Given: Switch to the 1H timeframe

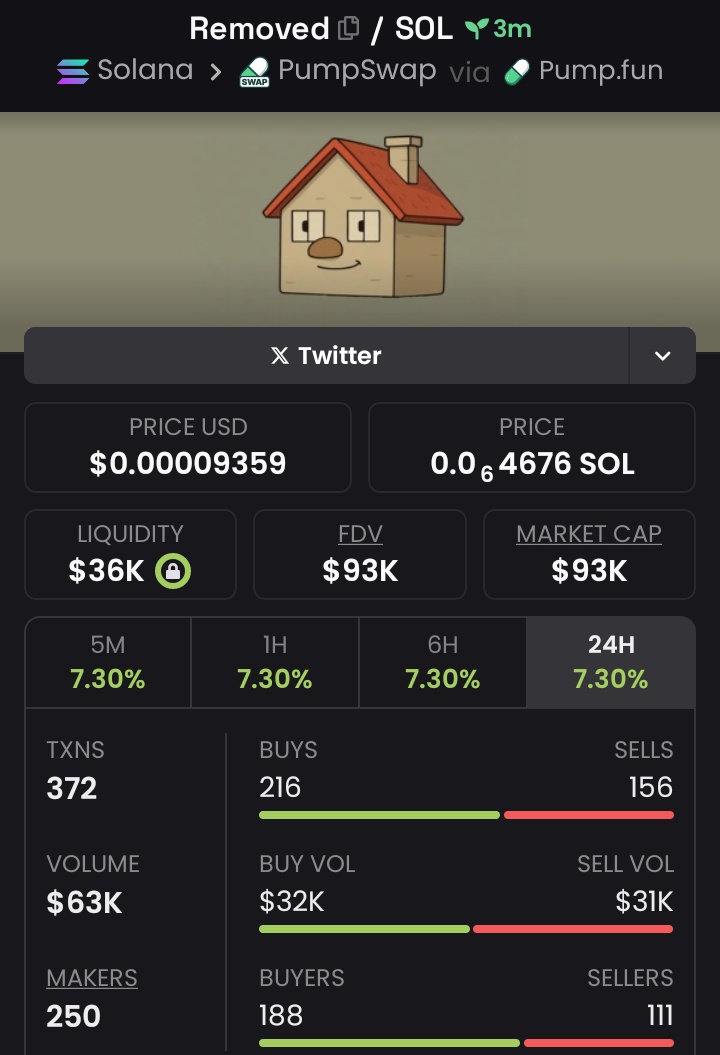Looking at the screenshot, I should [x=274, y=662].
